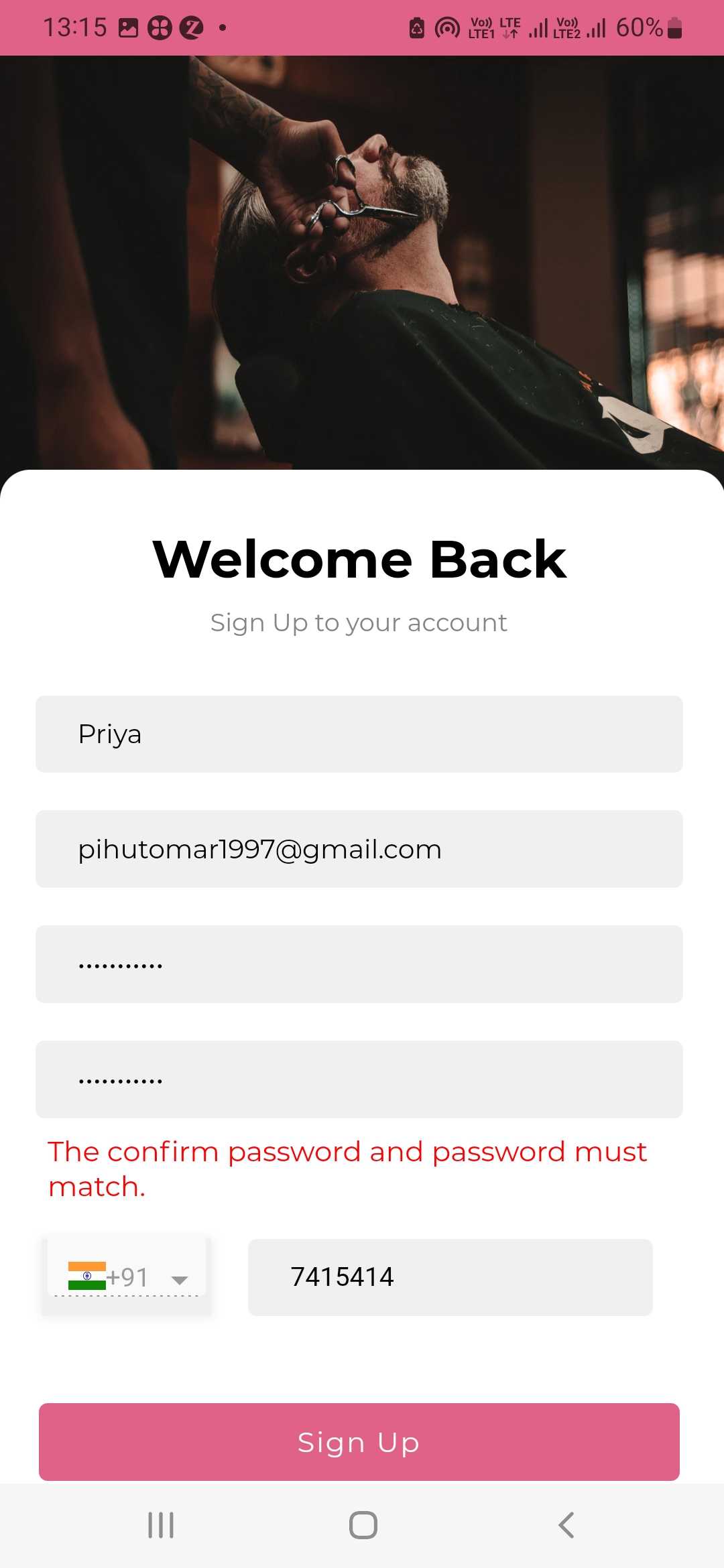
Task: Edit the name field containing Priya
Action: (359, 734)
